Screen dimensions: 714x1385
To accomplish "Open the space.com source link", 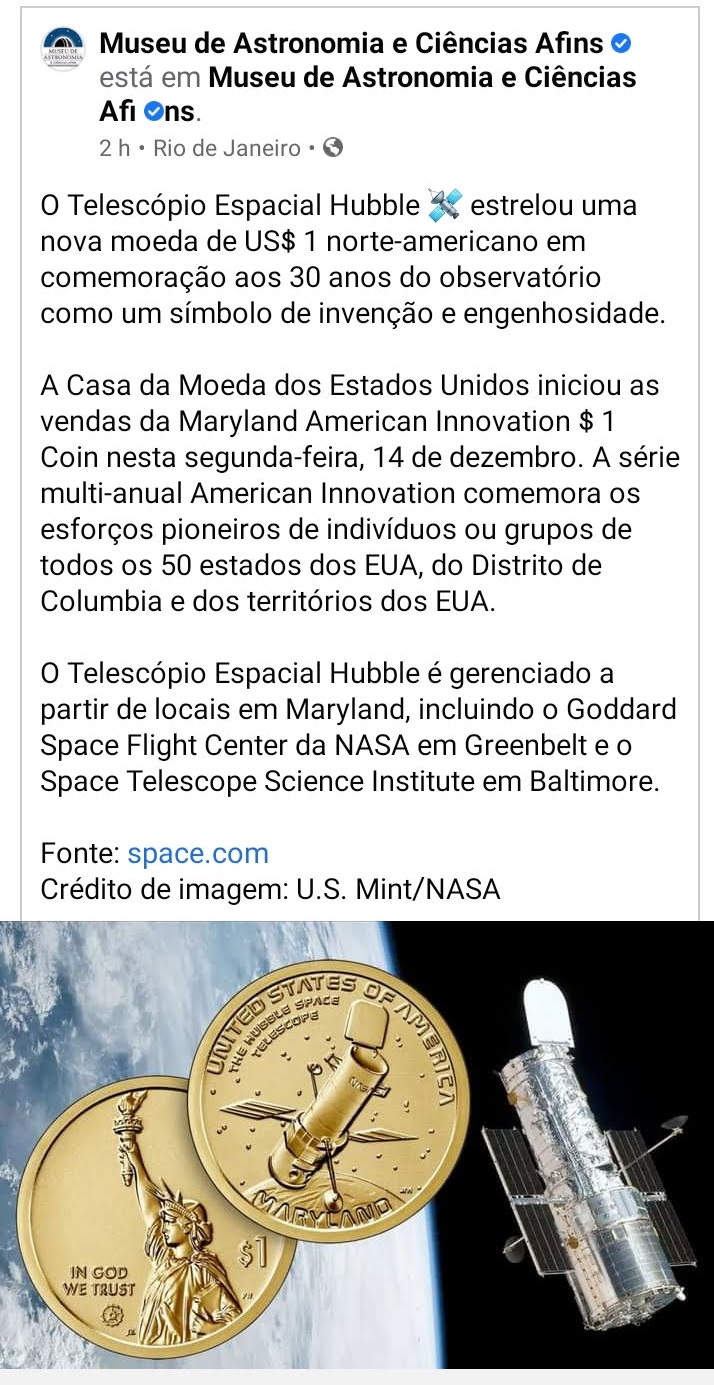I will click(x=198, y=853).
